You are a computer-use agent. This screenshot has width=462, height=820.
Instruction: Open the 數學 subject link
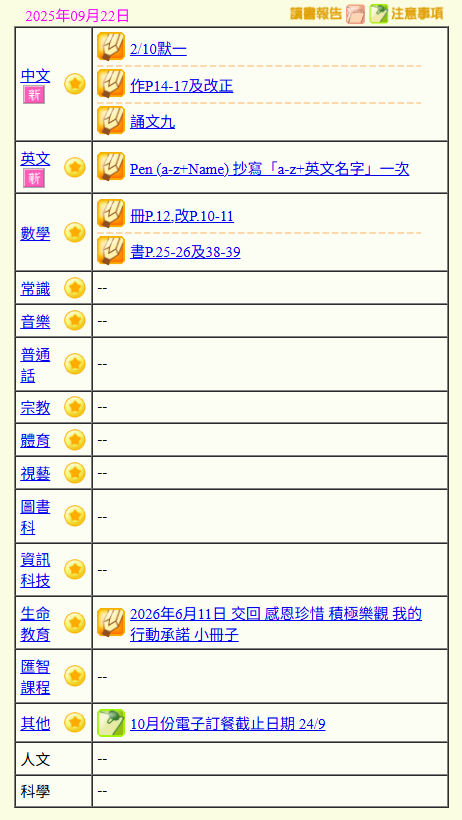coord(36,234)
